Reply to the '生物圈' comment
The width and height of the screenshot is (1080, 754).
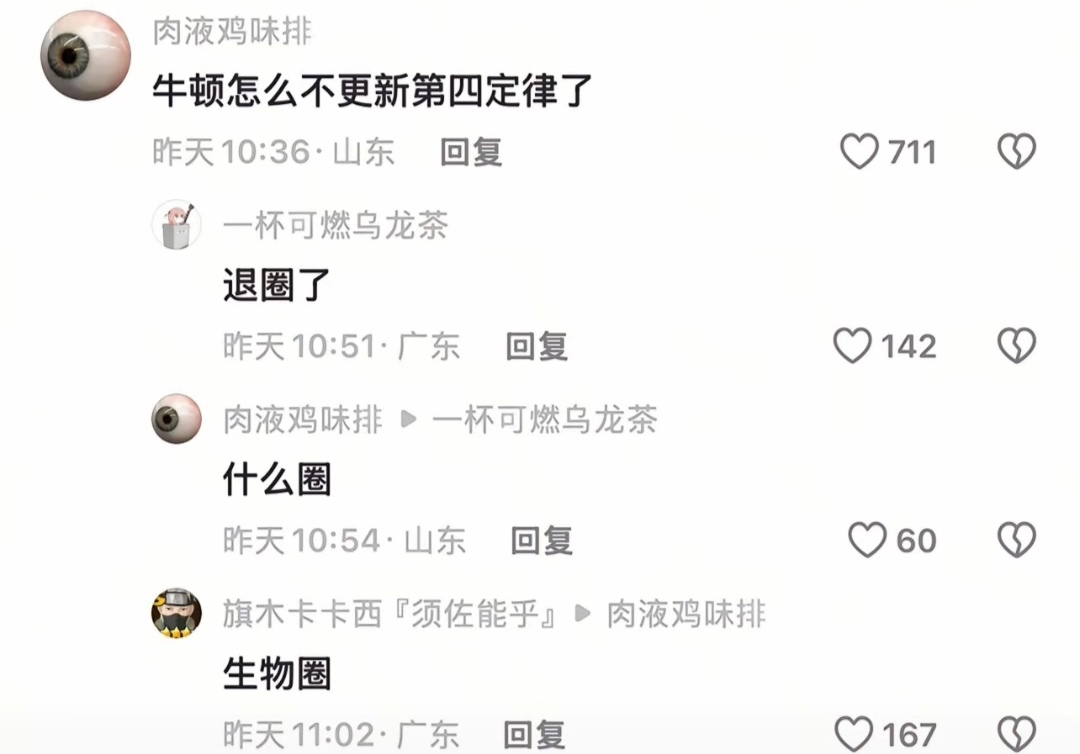533,733
